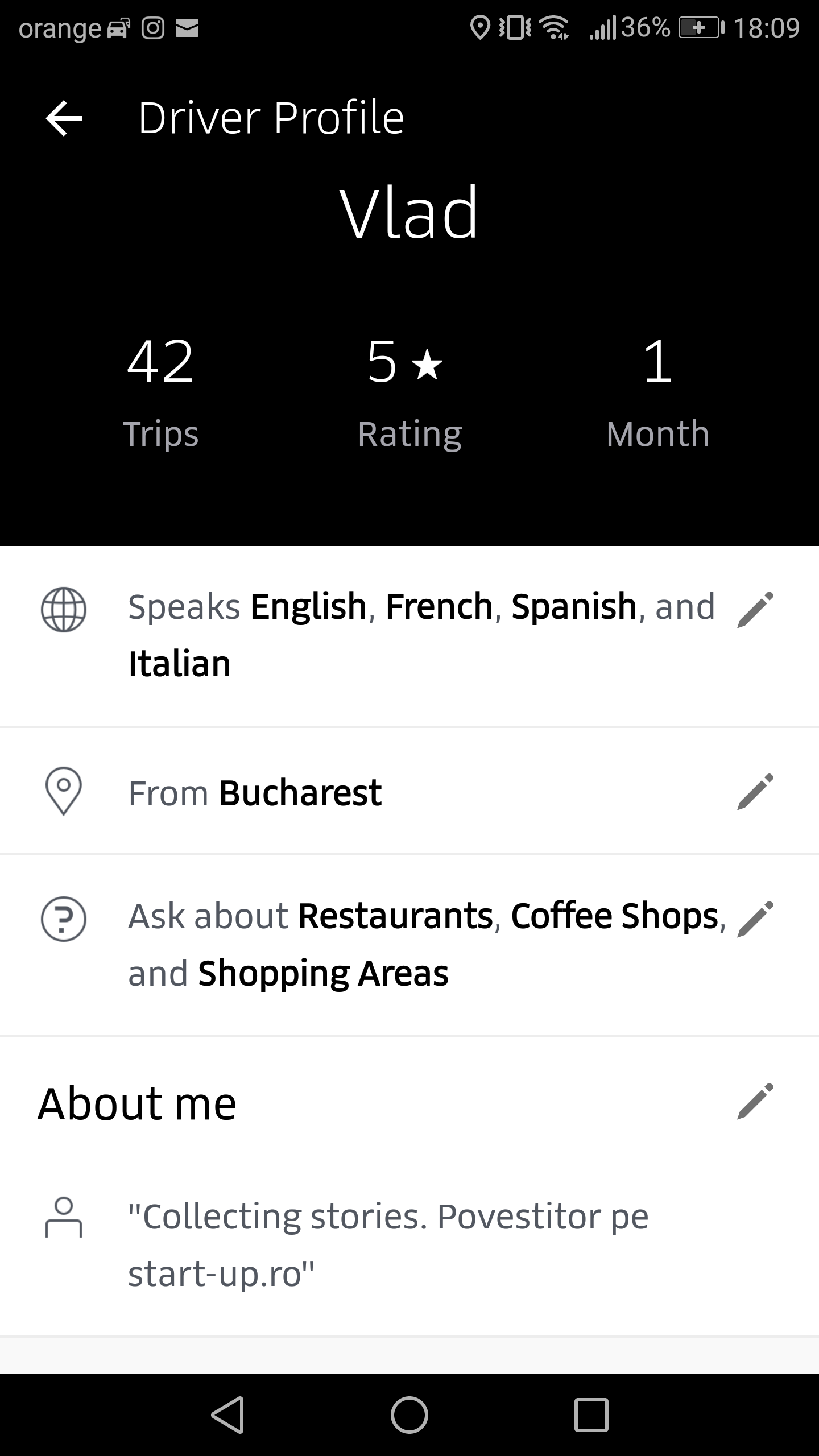
Task: Go back from Driver Profile
Action: coord(64,118)
